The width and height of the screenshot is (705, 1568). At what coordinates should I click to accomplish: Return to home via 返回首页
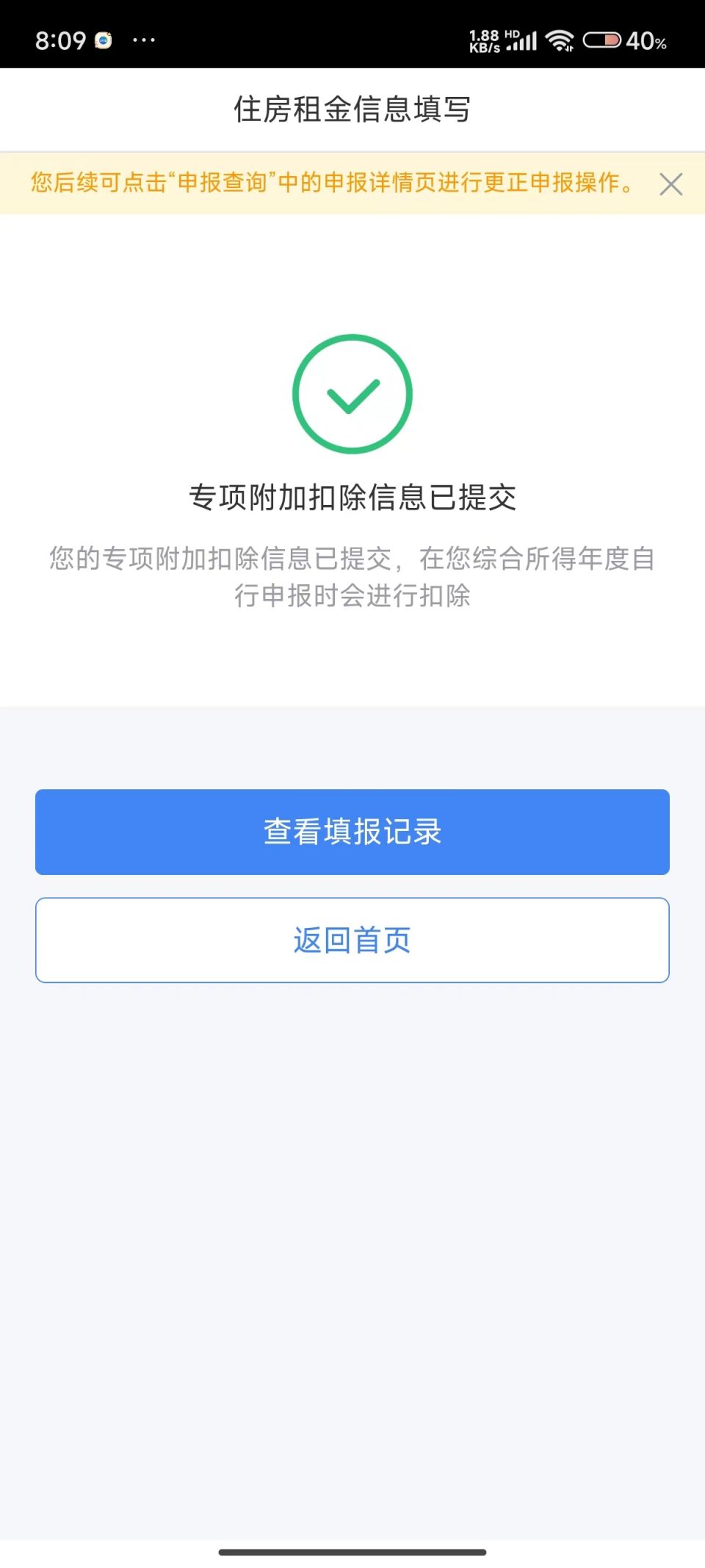pos(352,940)
